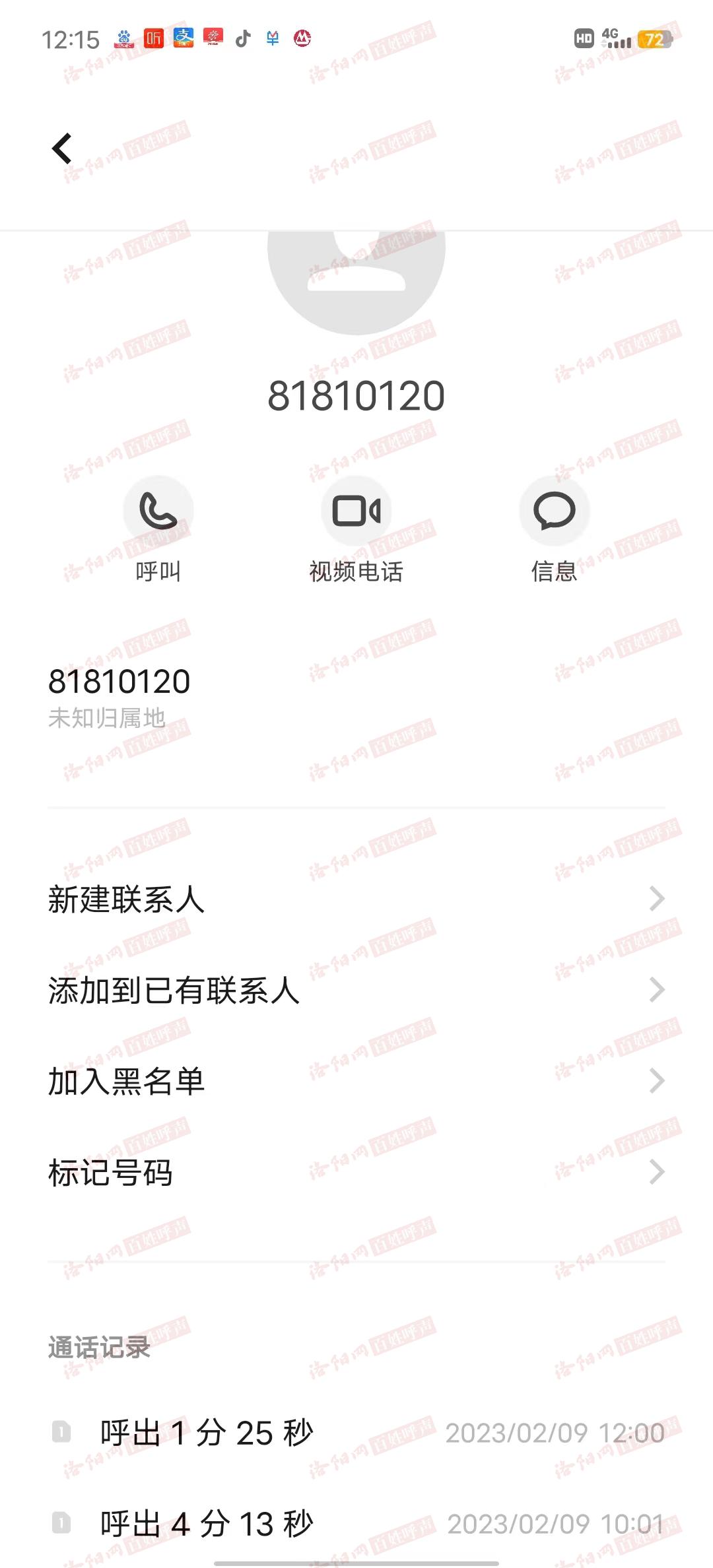
Task: Open 新建联系人 to create contact
Action: pyautogui.click(x=356, y=899)
